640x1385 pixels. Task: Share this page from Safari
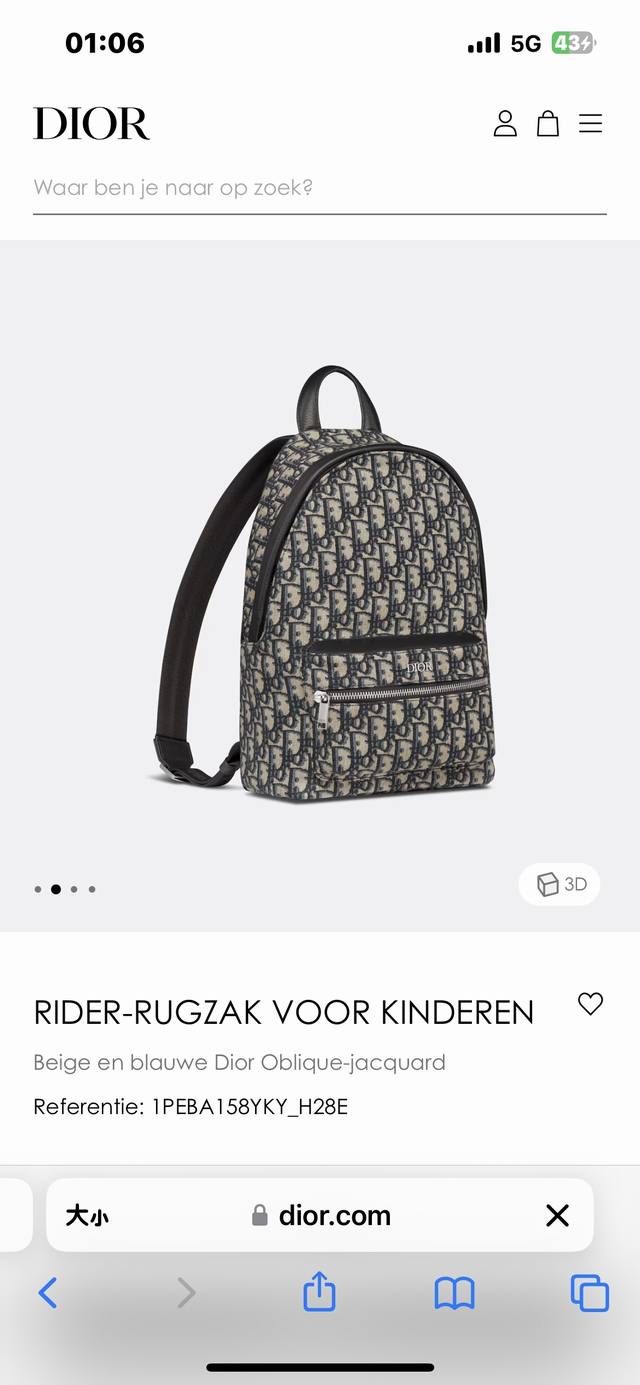[x=319, y=1292]
